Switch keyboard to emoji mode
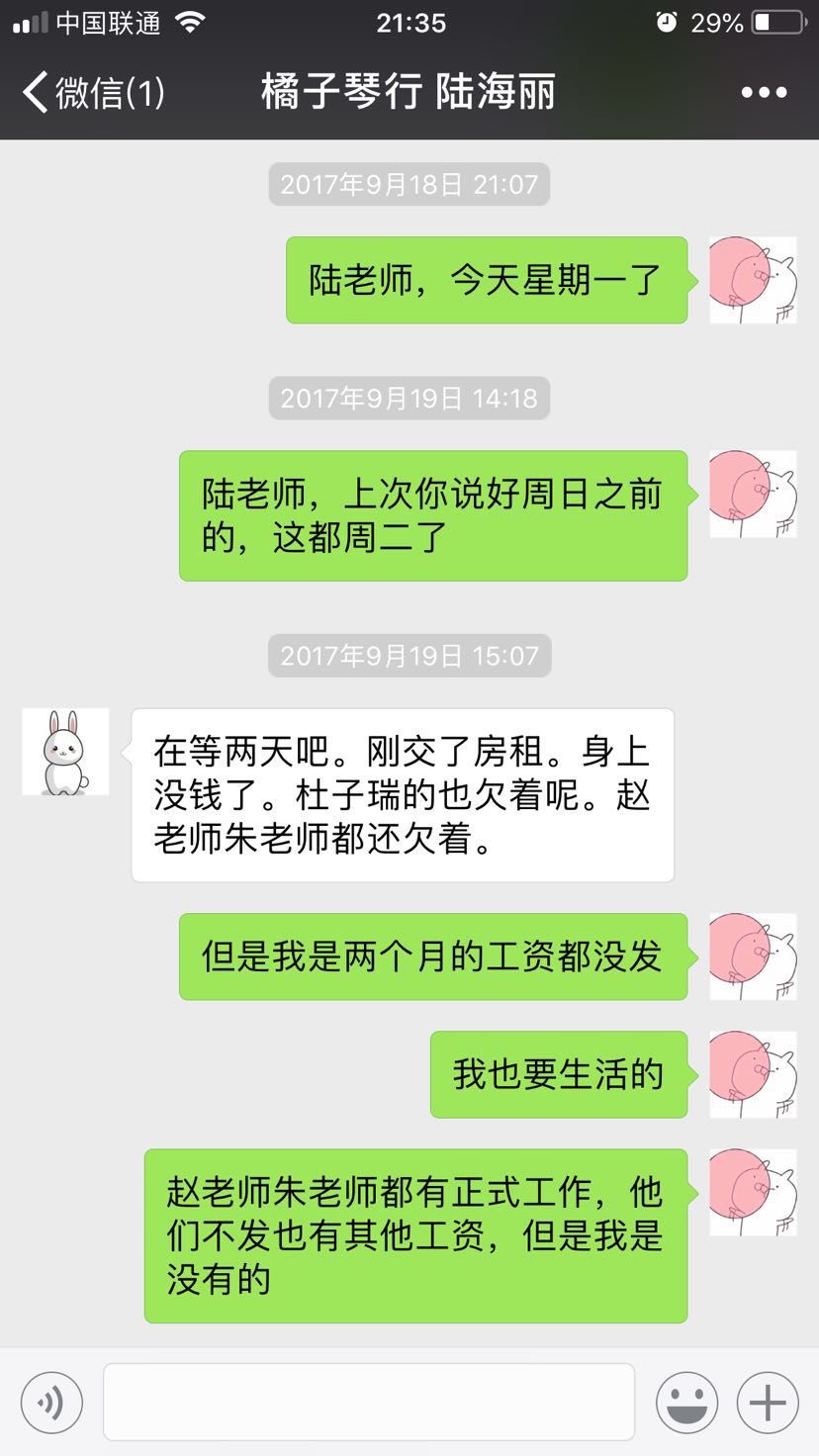The width and height of the screenshot is (819, 1456). click(x=686, y=1402)
